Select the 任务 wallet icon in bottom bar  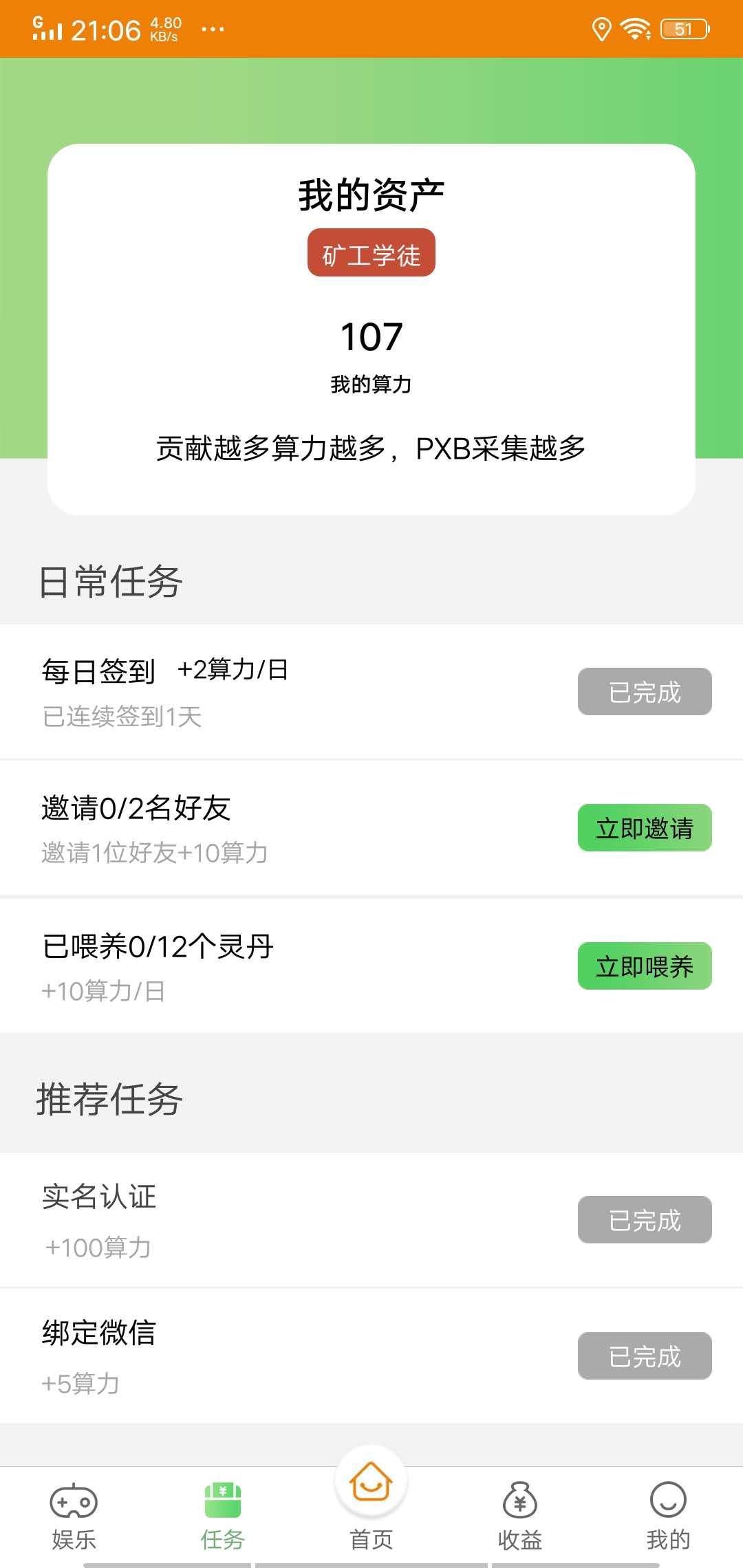pyautogui.click(x=222, y=1499)
